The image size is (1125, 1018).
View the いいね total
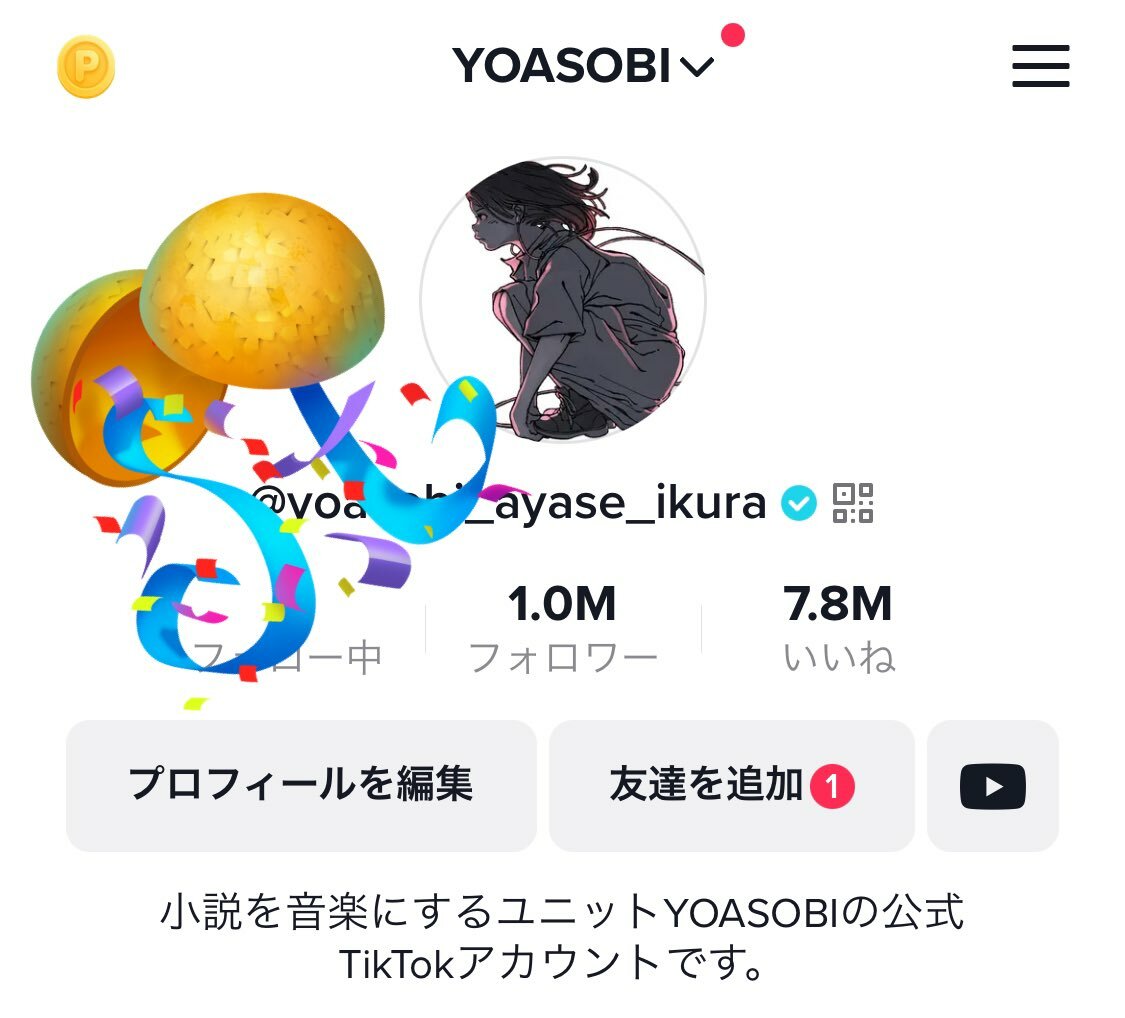tap(838, 628)
